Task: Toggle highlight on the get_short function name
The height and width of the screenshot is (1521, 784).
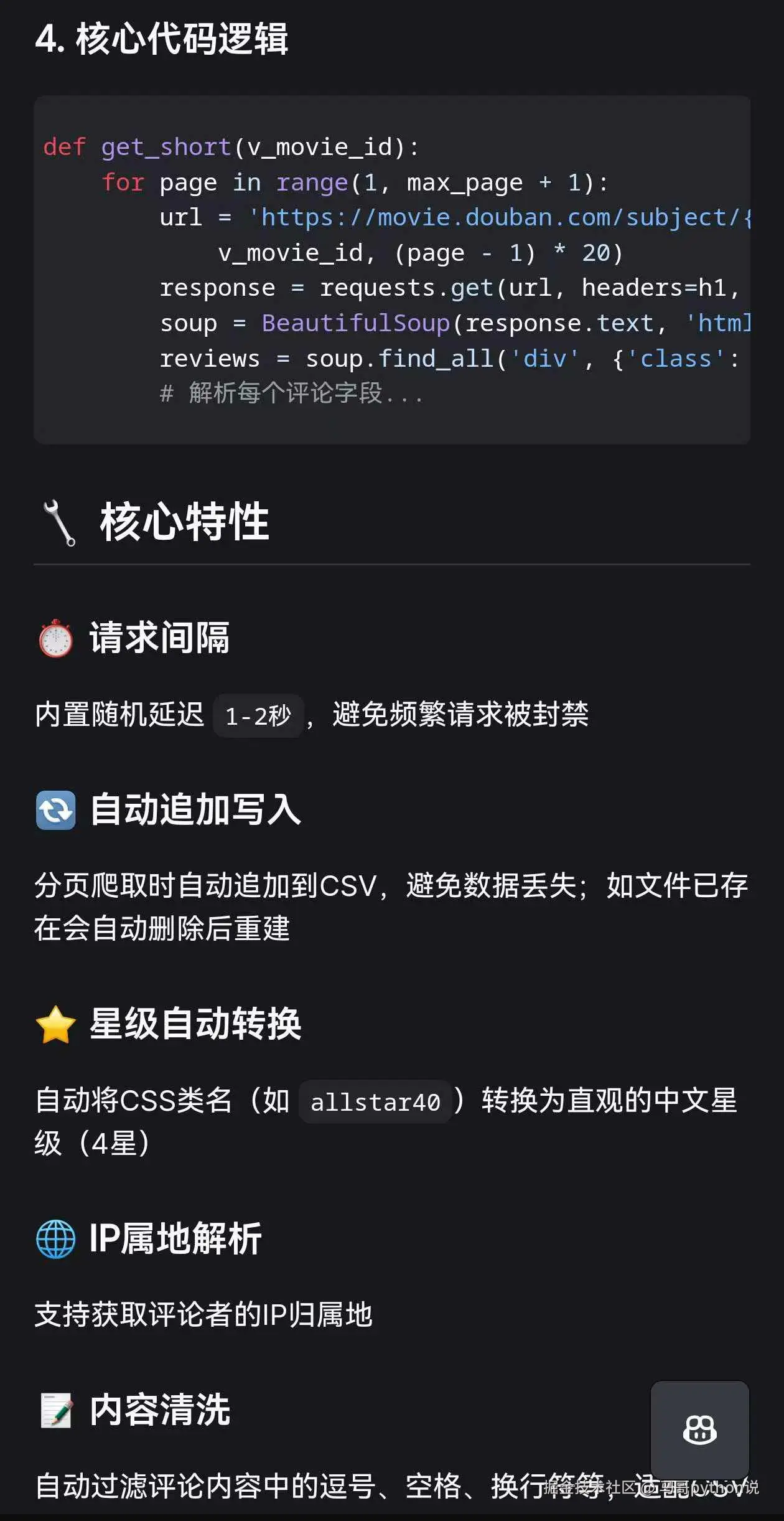Action: point(164,146)
